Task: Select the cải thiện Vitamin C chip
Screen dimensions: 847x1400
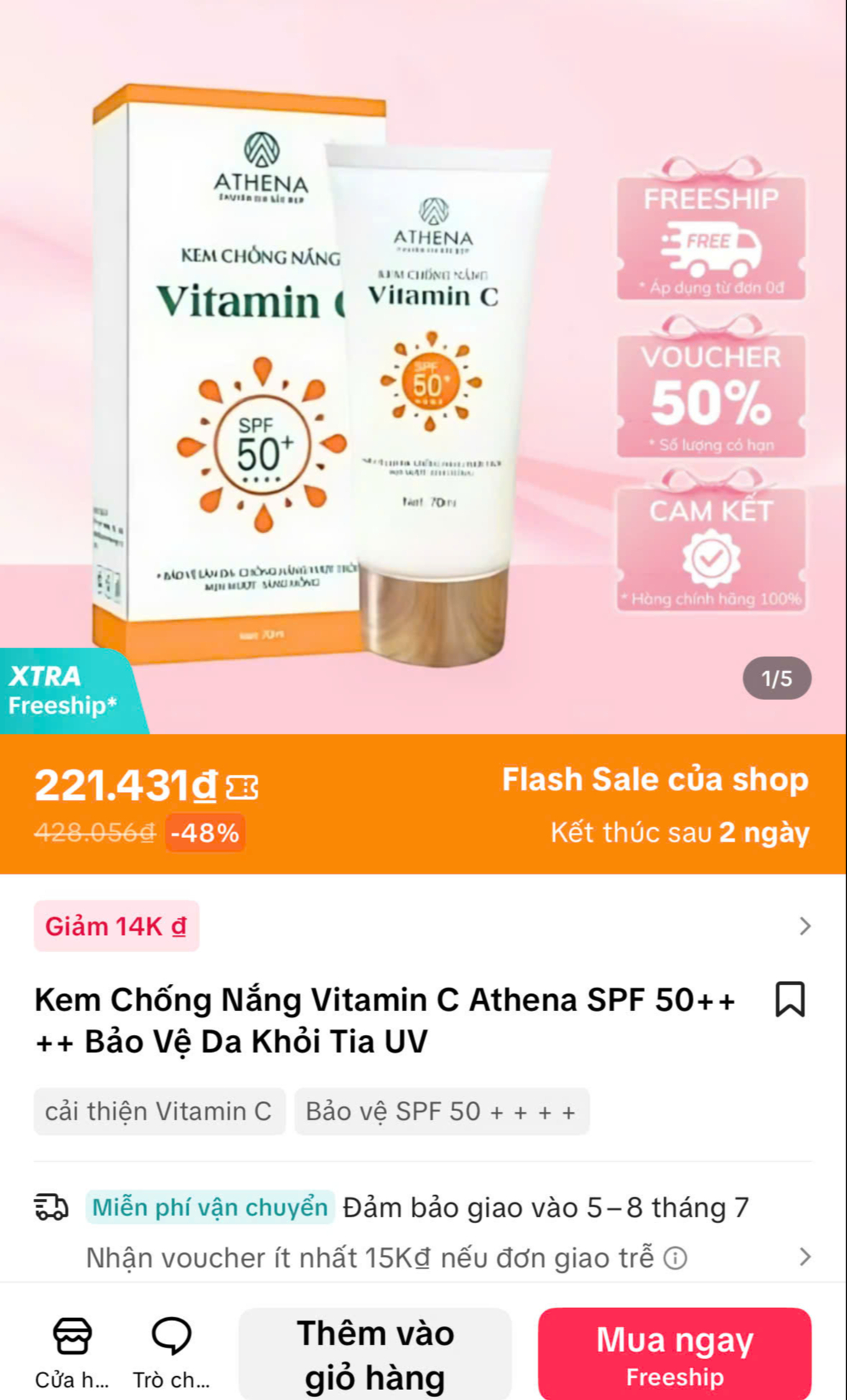Action: click(159, 1111)
